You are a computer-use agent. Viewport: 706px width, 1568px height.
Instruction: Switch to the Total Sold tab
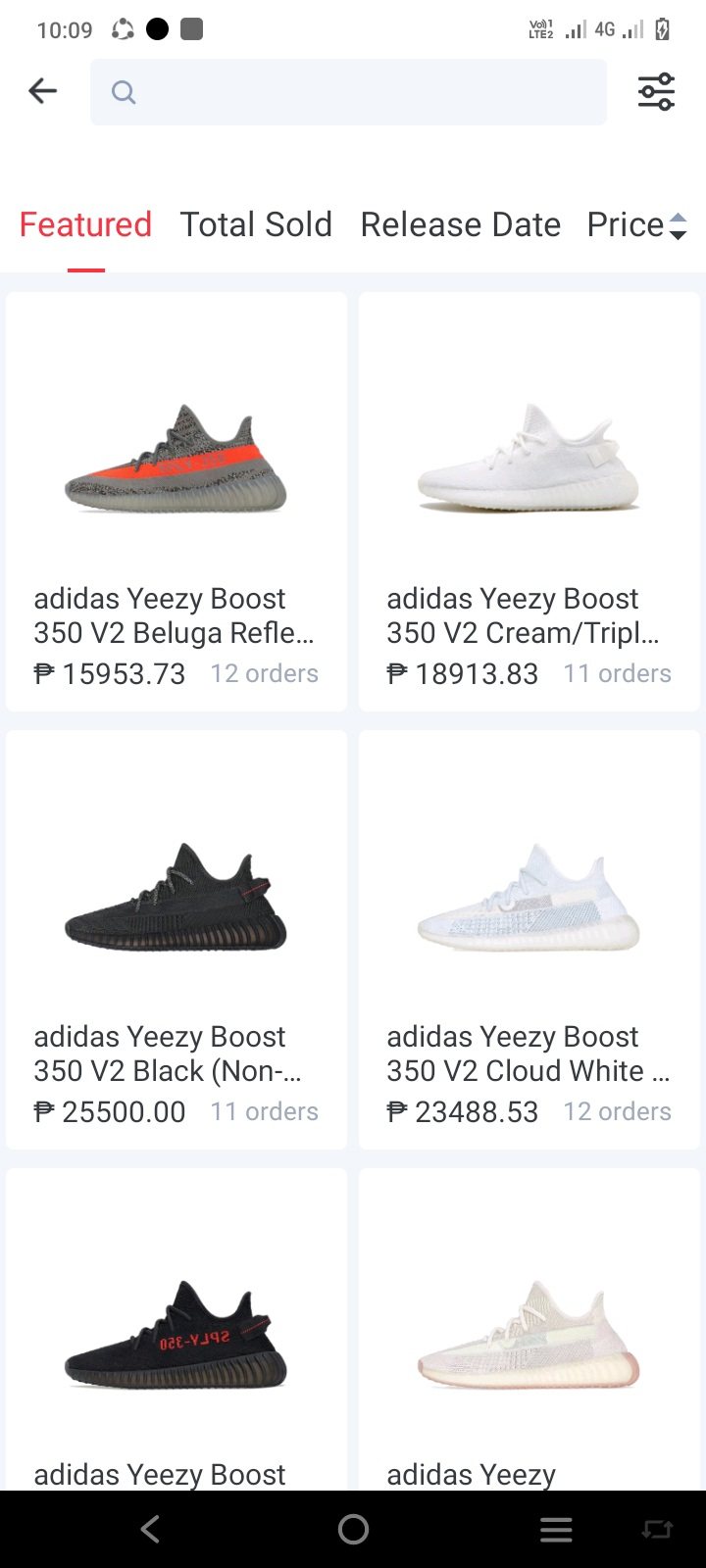click(256, 224)
